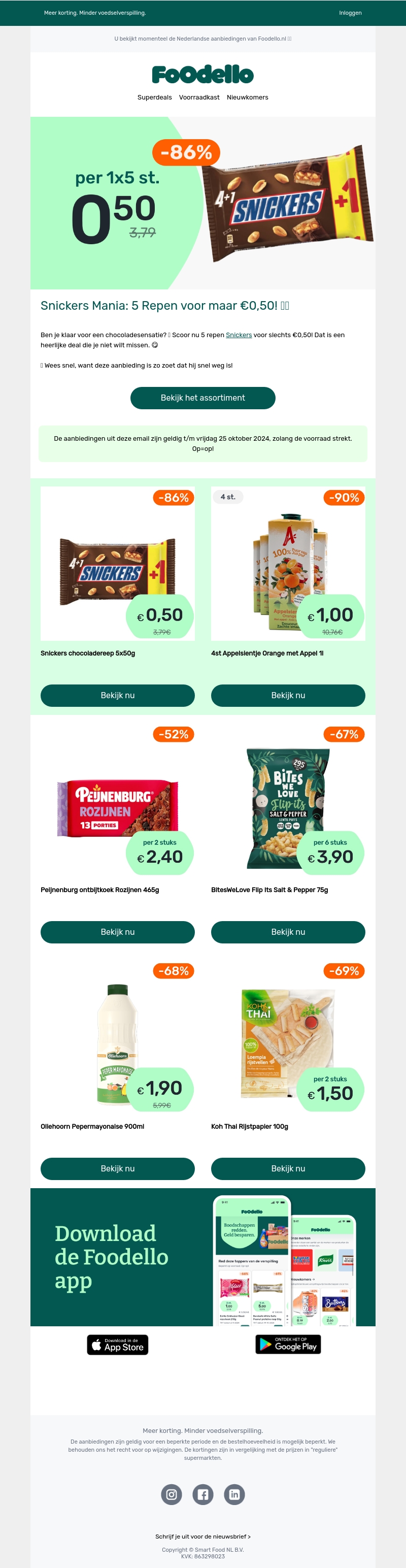The image size is (406, 1568).
Task: Tap Bekijk nu for BitesWeLove Flip Its
Action: pos(288,932)
